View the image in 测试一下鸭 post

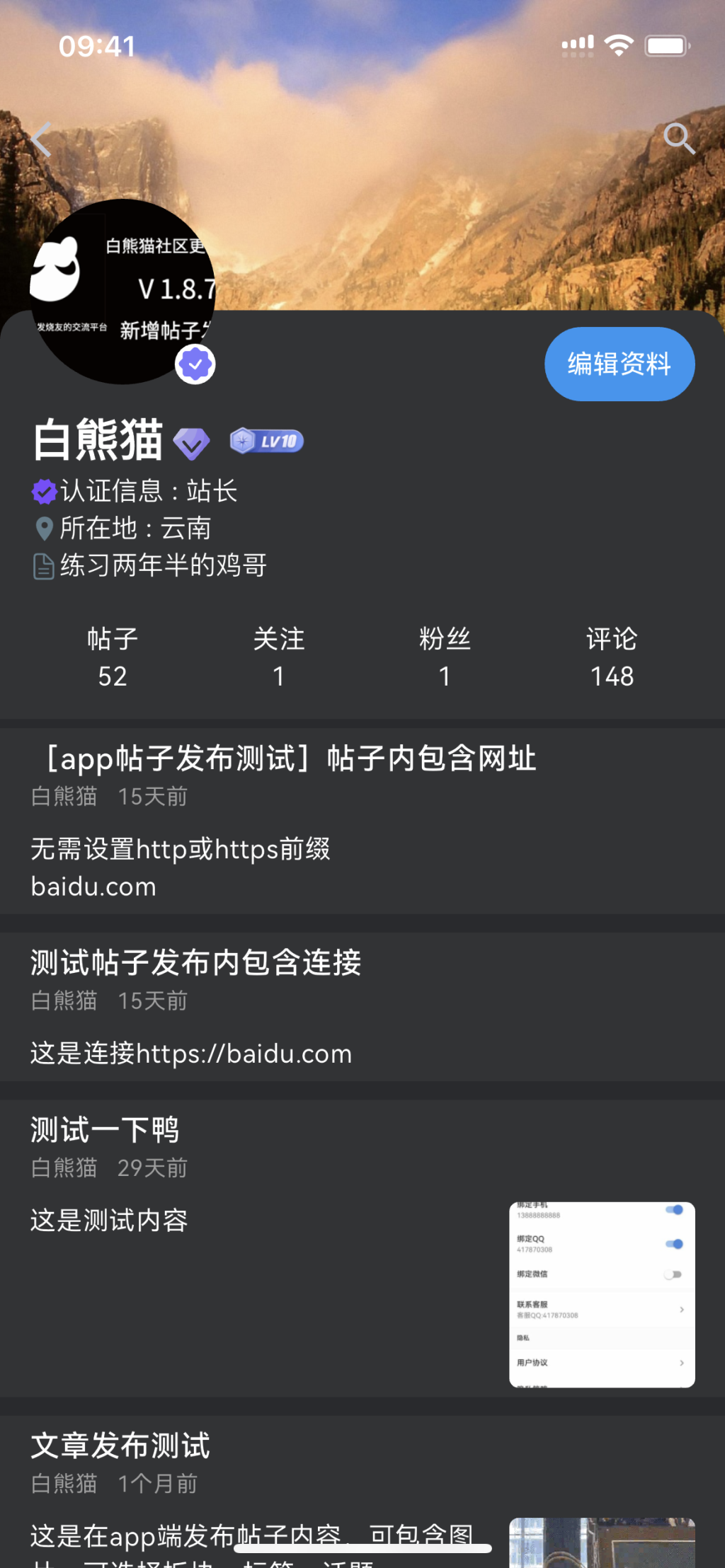[x=602, y=1294]
